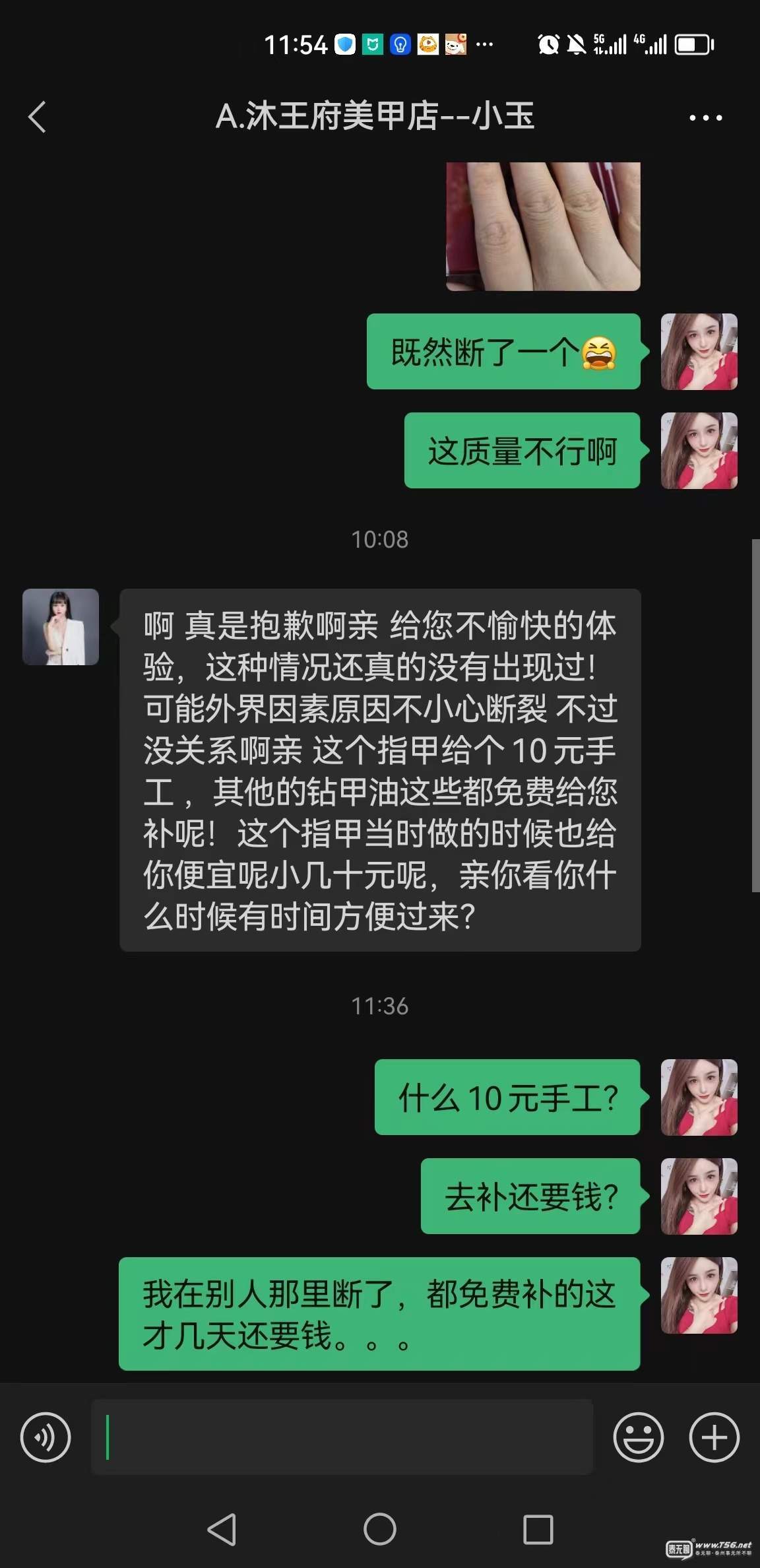Go back to the chat list

38,117
